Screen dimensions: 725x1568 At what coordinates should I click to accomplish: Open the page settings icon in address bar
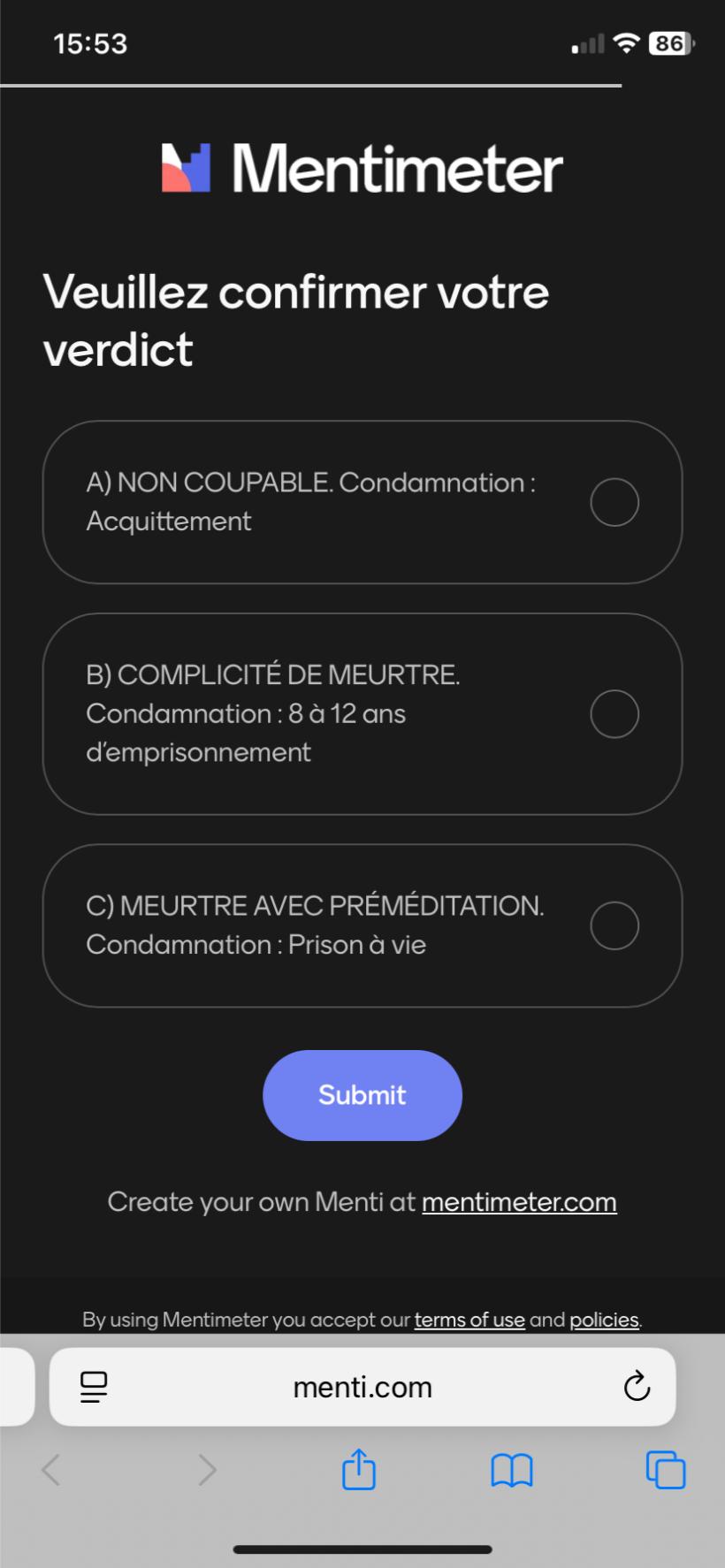point(94,1387)
